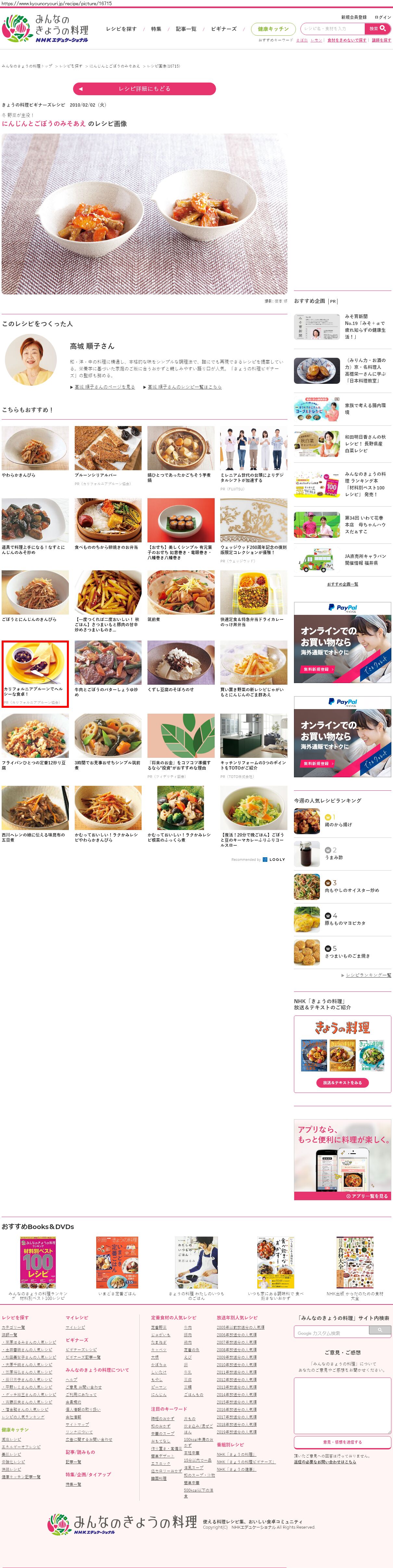The width and height of the screenshot is (393, 1568).
Task: Tap the pink 検索 search button
Action: click(x=378, y=29)
